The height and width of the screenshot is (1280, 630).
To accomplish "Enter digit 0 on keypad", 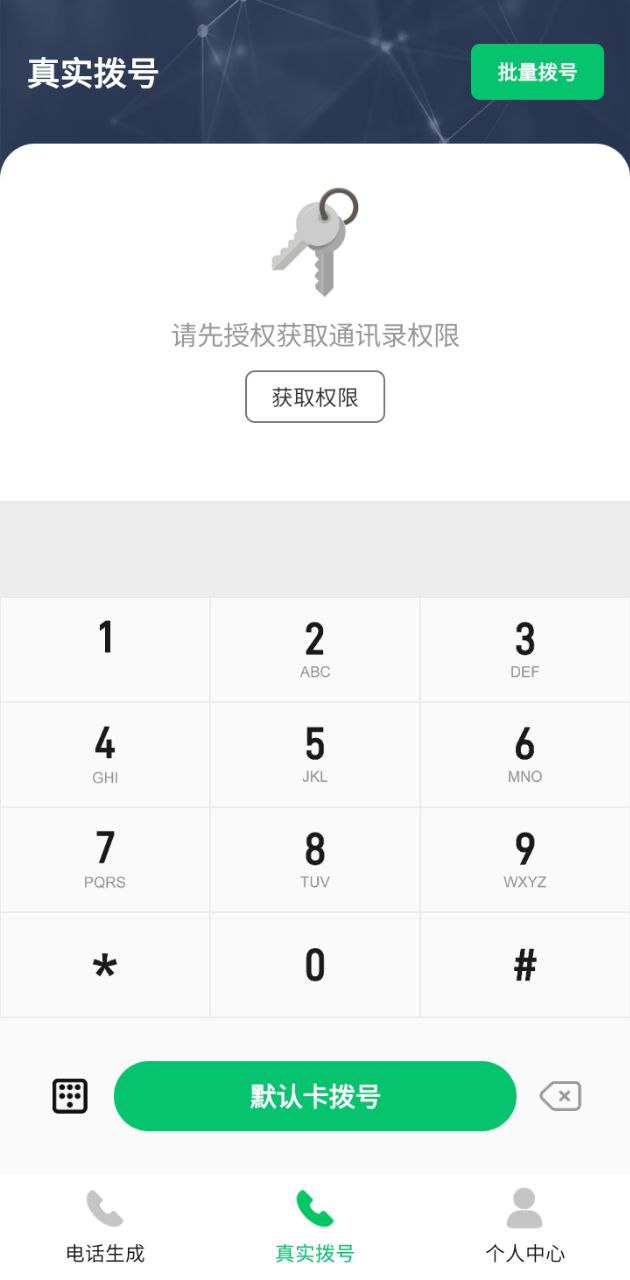I will click(x=315, y=965).
